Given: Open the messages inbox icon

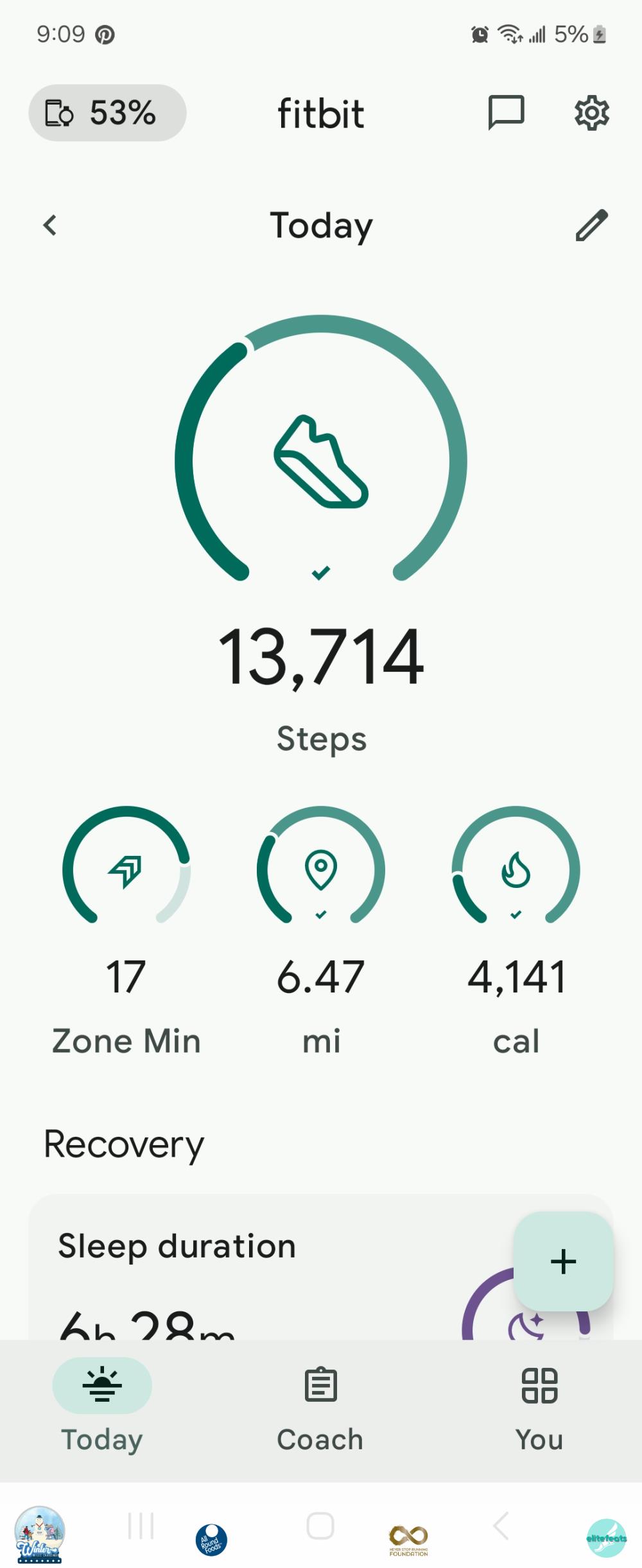Looking at the screenshot, I should pos(506,113).
